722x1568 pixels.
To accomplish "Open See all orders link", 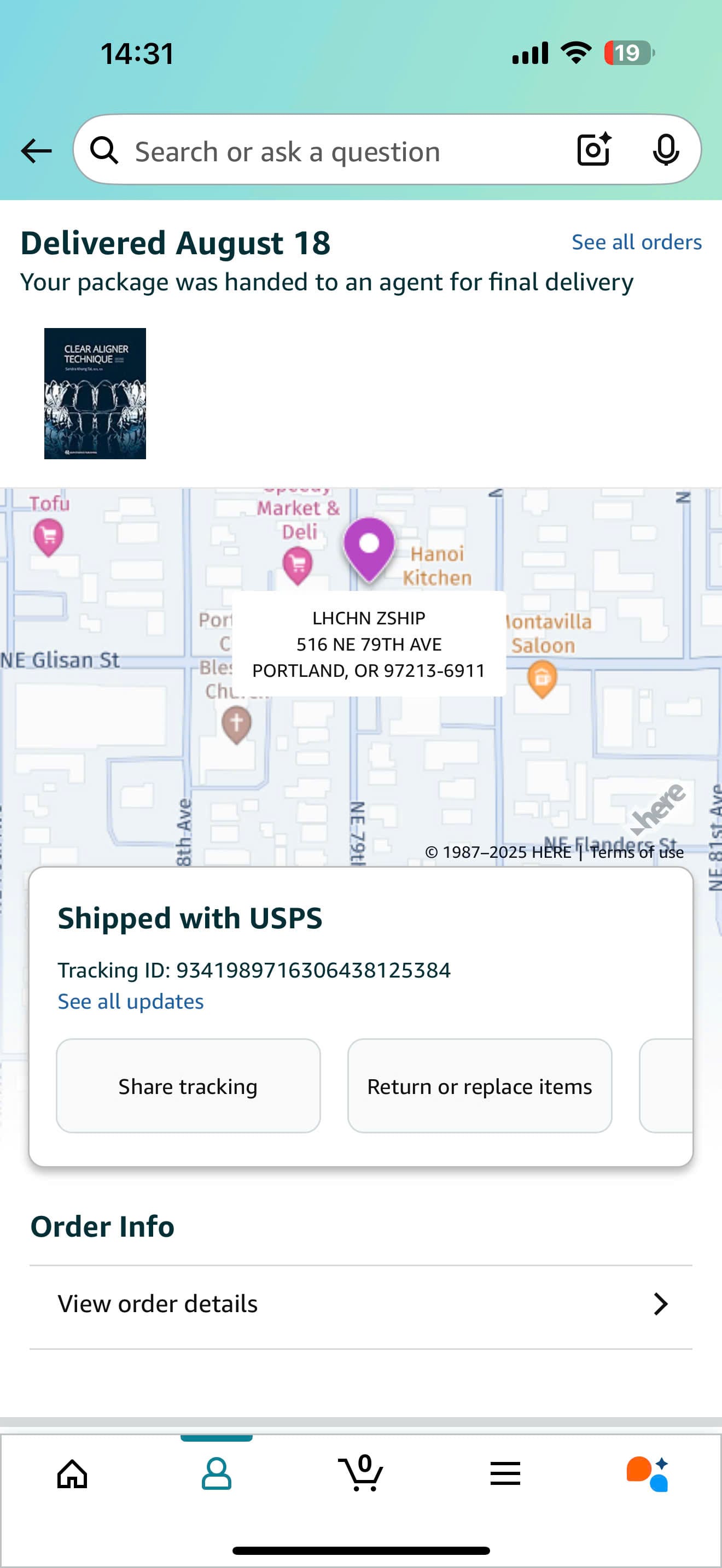I will 636,242.
